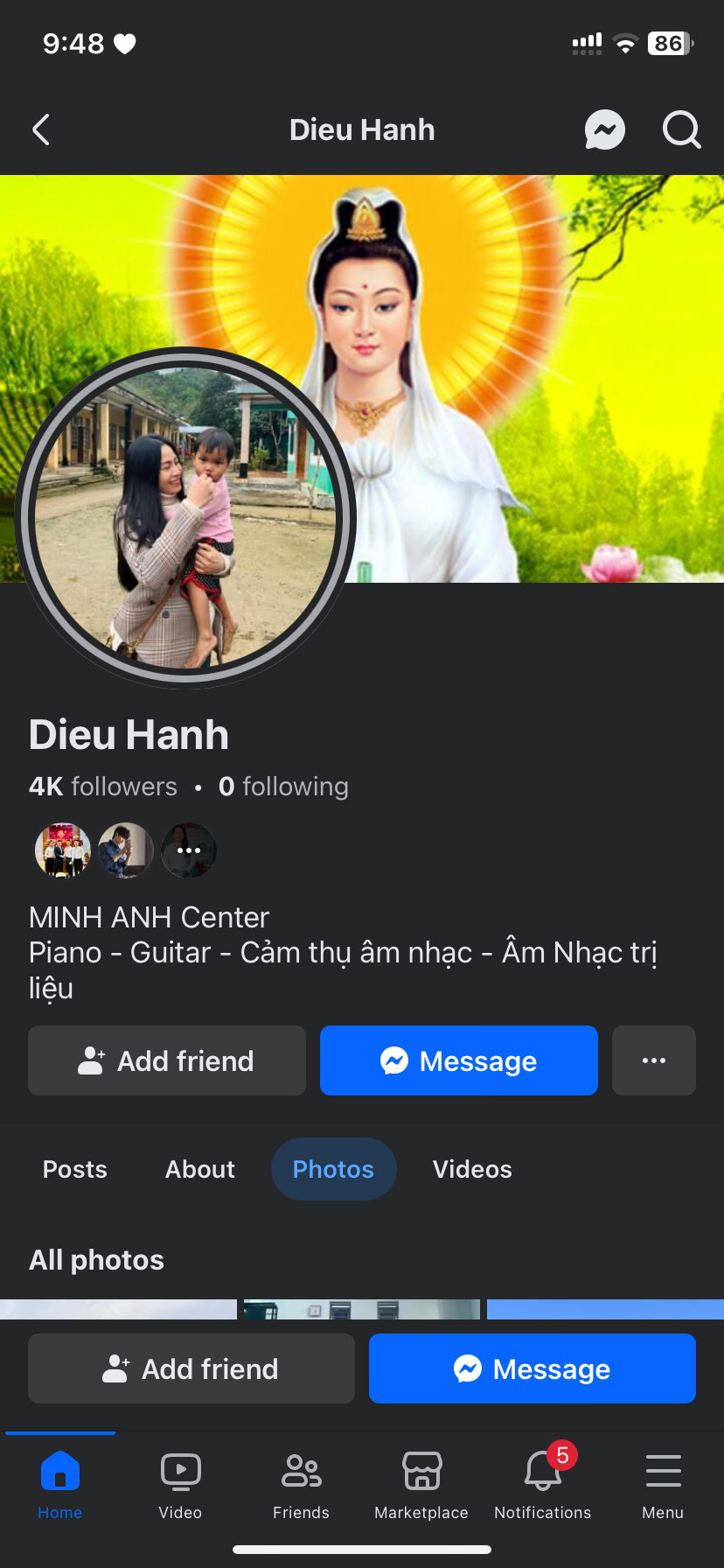724x1568 pixels.
Task: Tap the Message button beside the three-dot button
Action: coord(459,1060)
